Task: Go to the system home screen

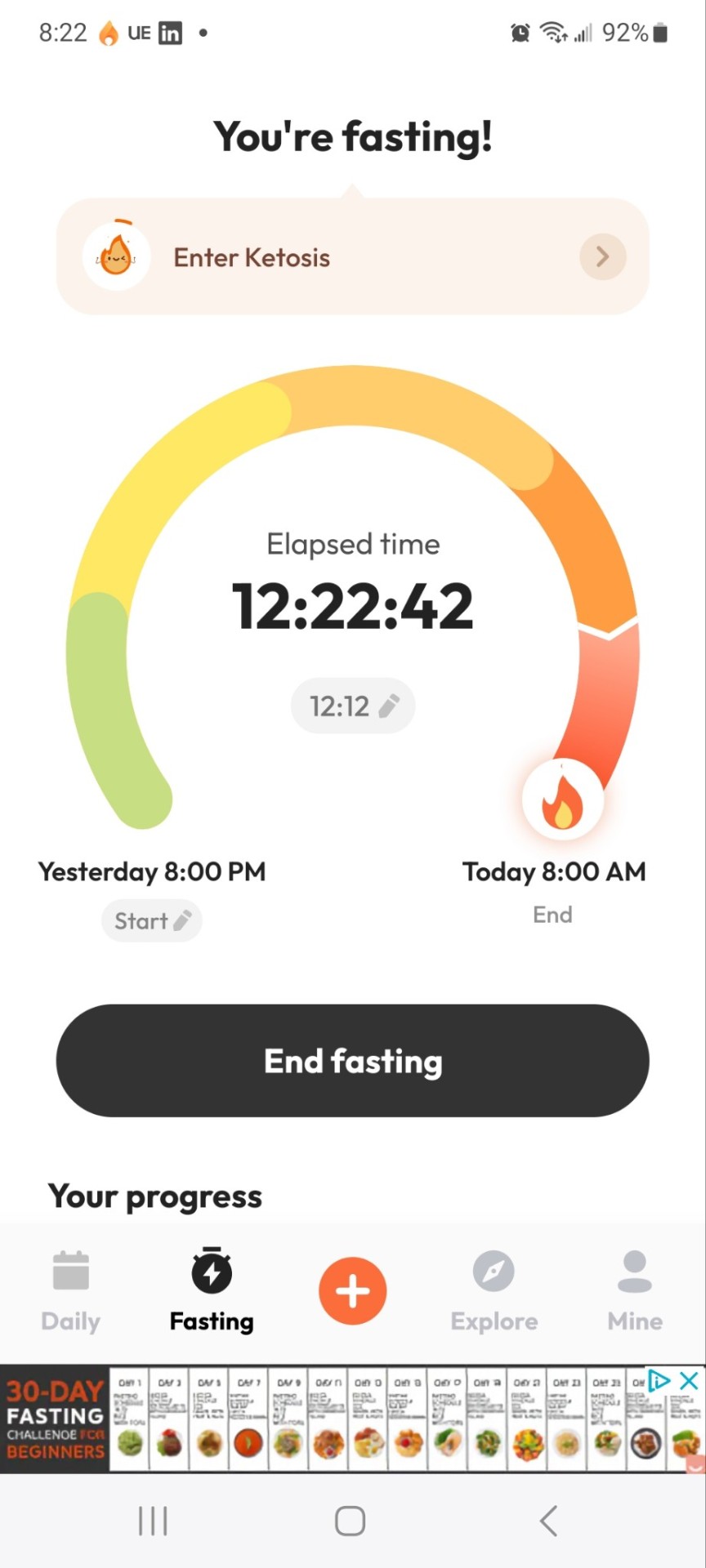Action: point(350,1521)
